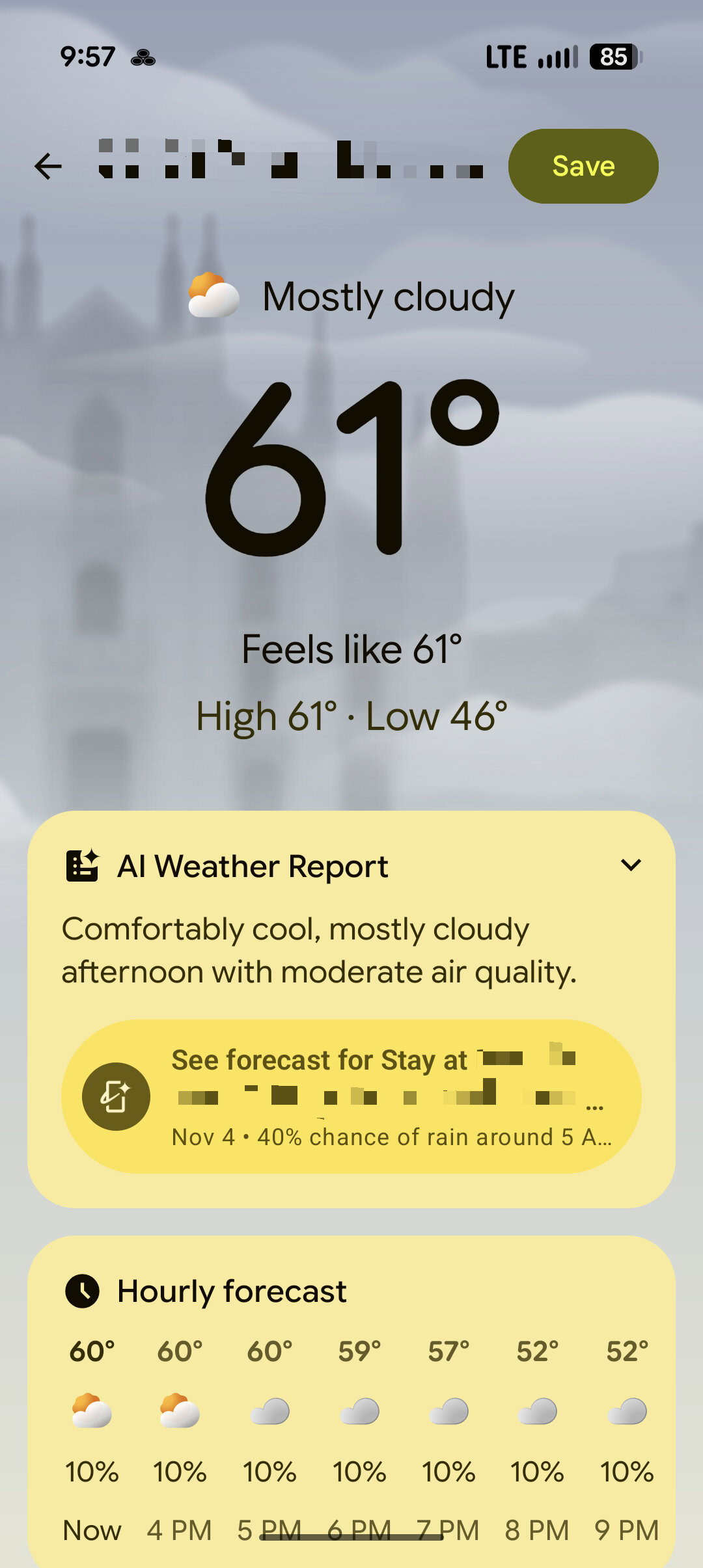This screenshot has height=1568, width=703.
Task: Open the See forecast for Stay card
Action: [351, 1096]
